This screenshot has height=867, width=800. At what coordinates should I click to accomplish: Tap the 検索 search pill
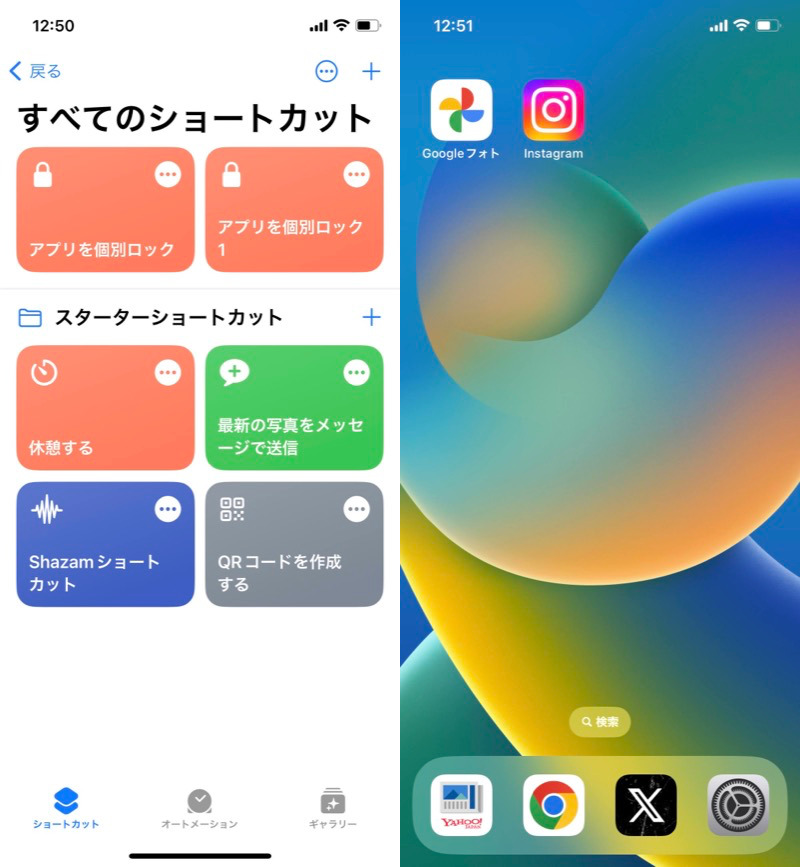tap(600, 722)
